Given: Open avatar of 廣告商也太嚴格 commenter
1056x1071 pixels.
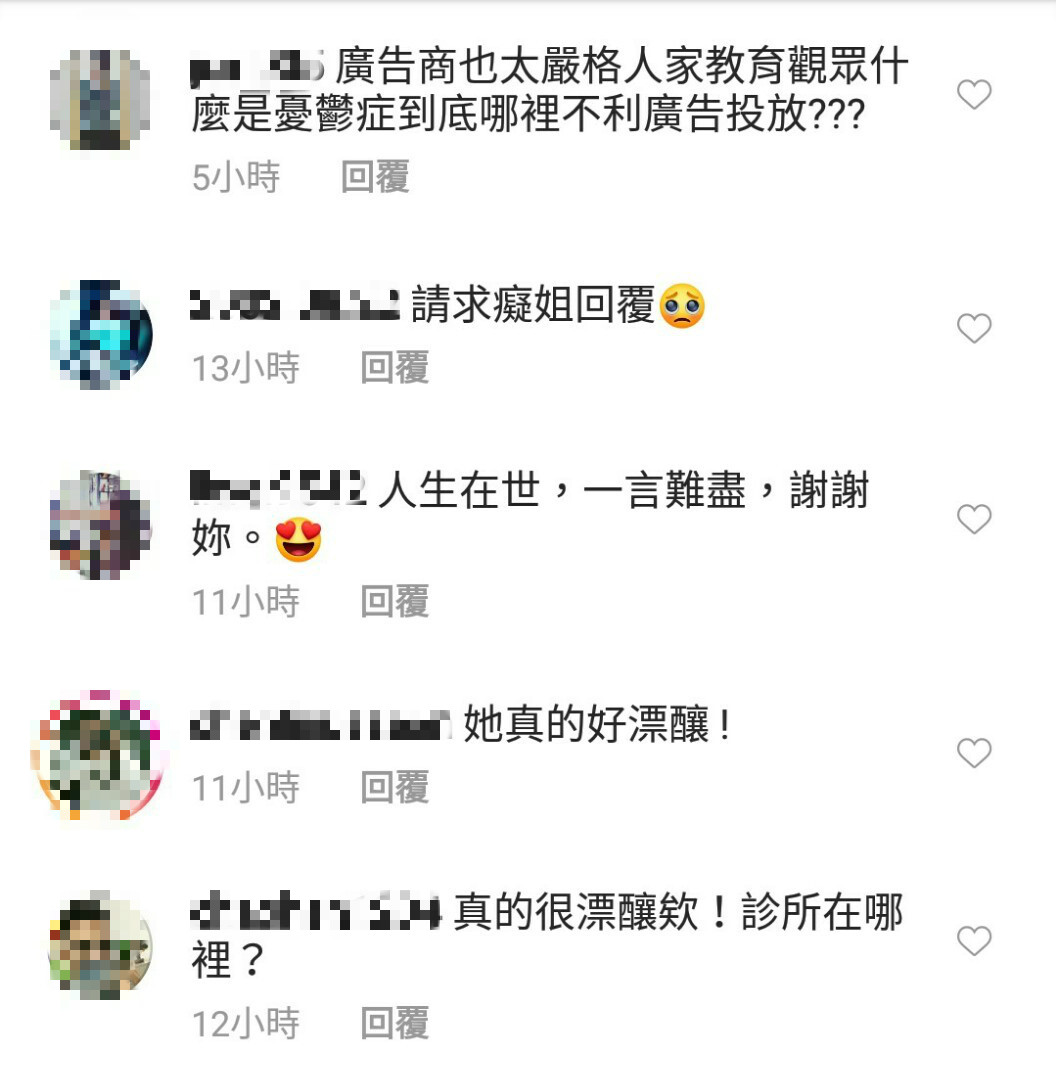Looking at the screenshot, I should pos(100,100).
